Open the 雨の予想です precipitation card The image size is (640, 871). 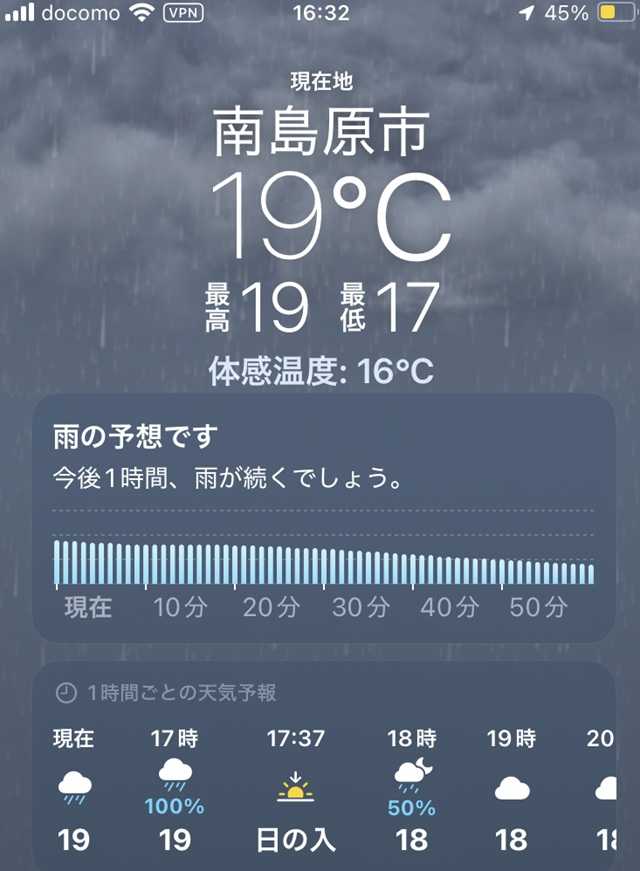point(323,516)
